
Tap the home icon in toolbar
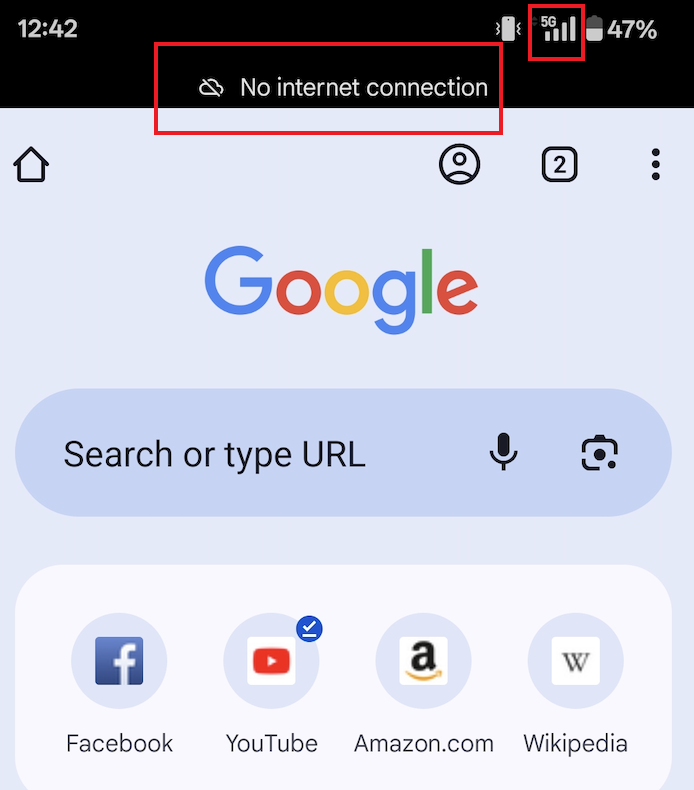(x=31, y=165)
